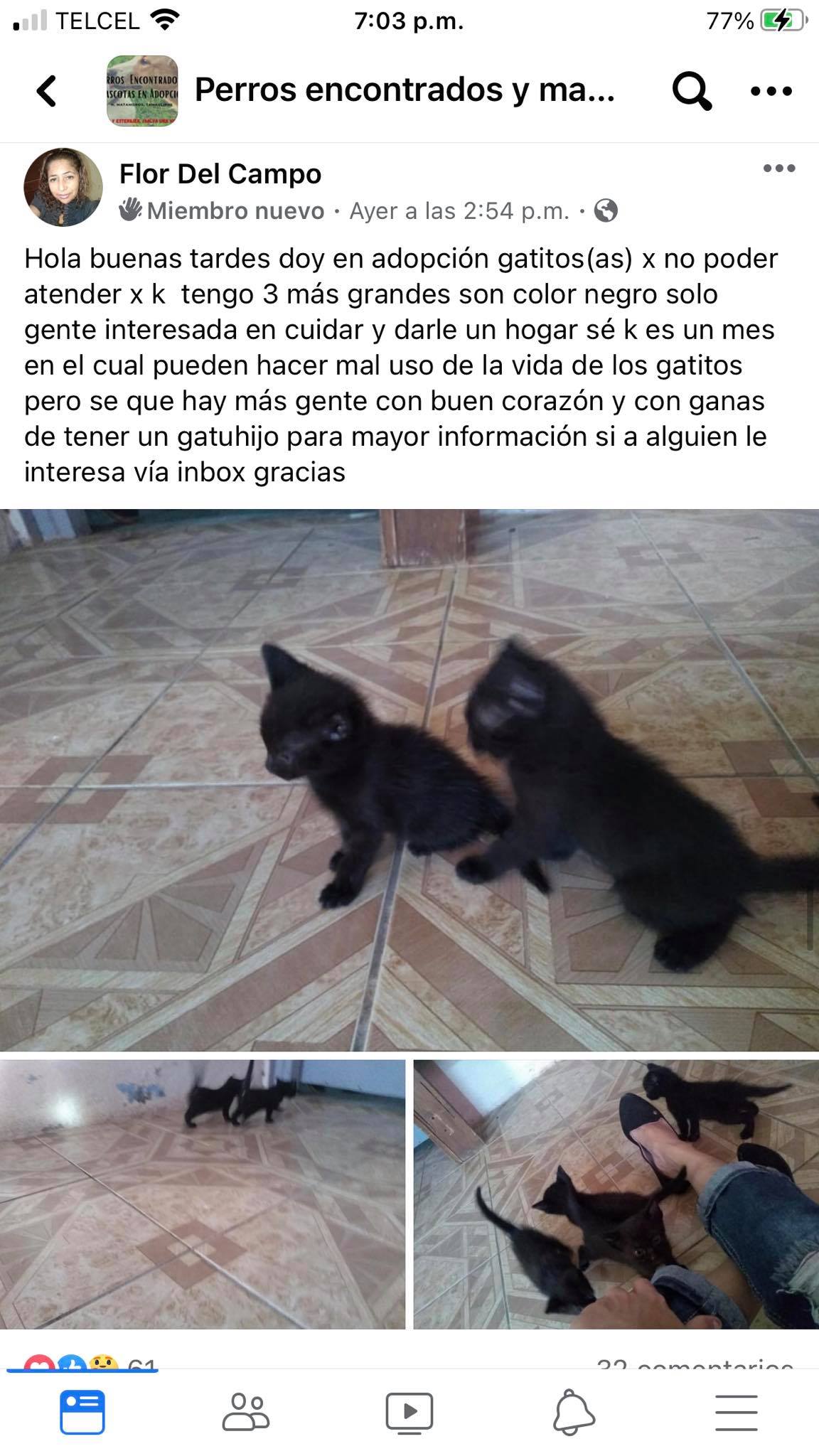Open options menu for Flor Del Campo's post
The height and width of the screenshot is (1456, 819).
click(779, 169)
